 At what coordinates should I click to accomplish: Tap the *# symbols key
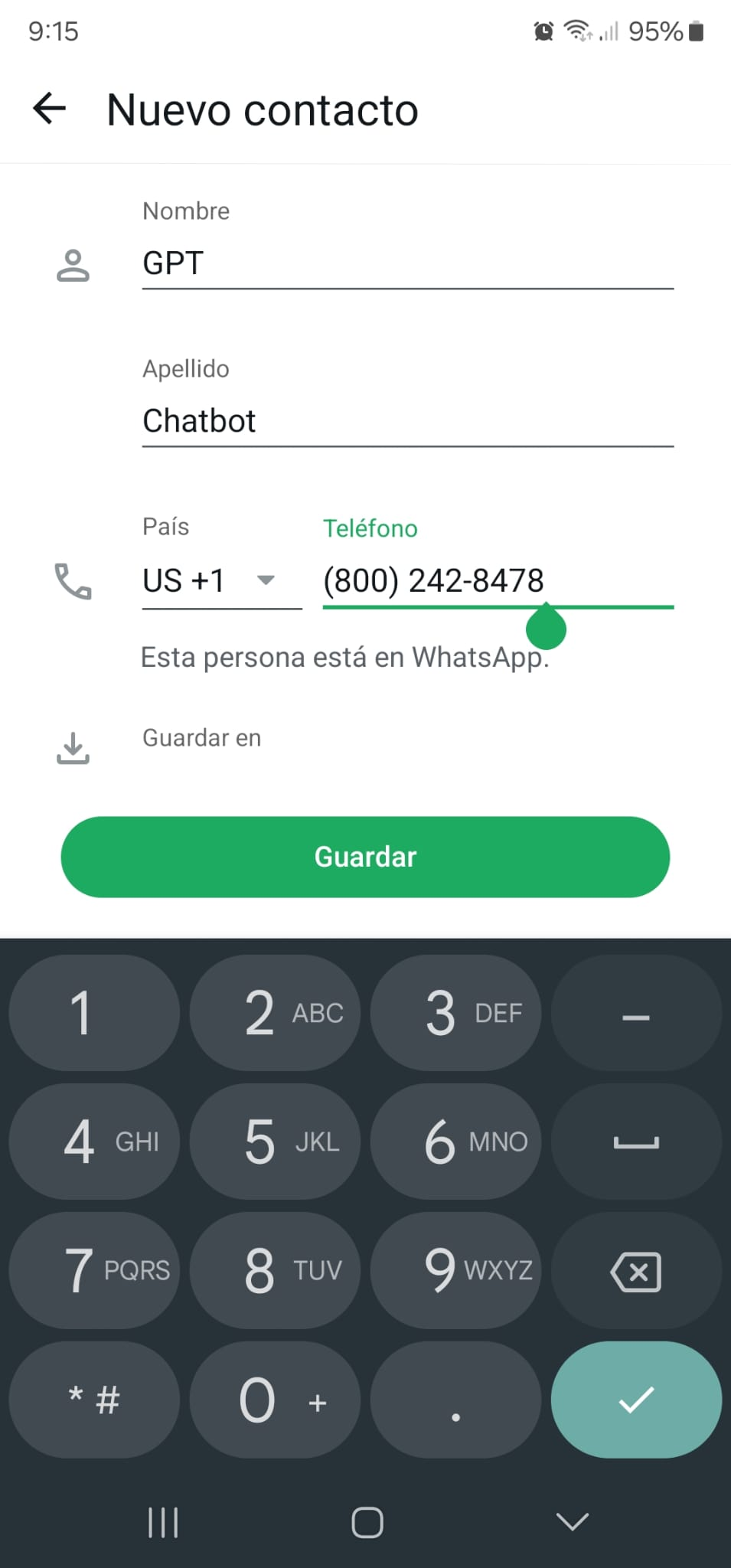click(x=93, y=1400)
